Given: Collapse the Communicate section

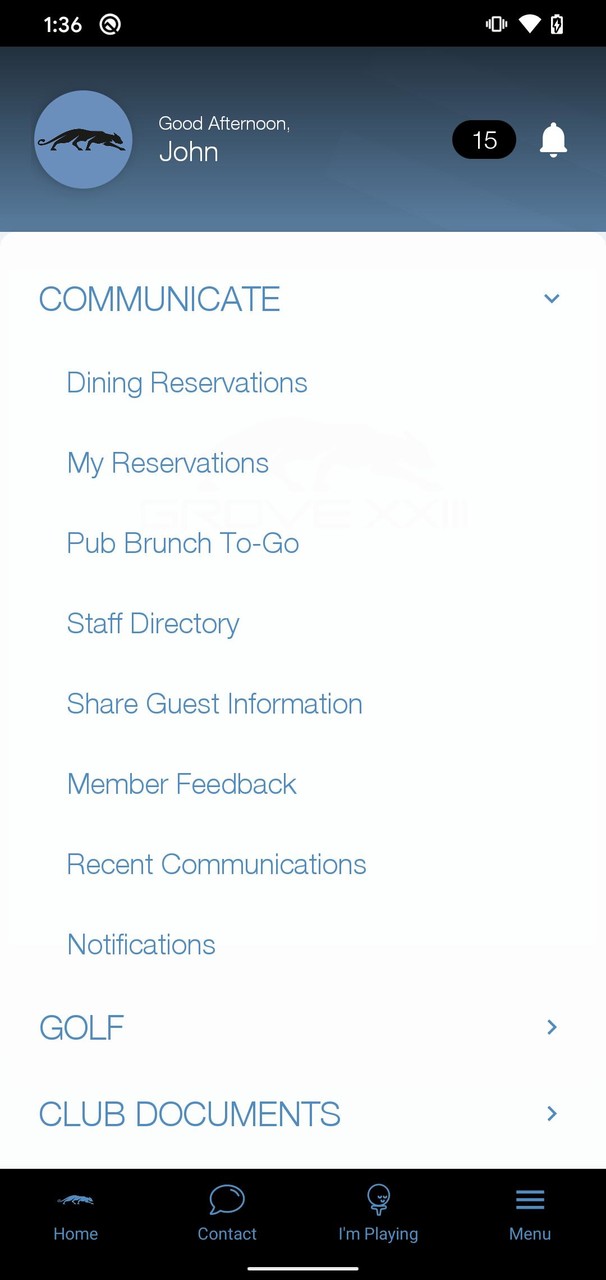Looking at the screenshot, I should 551,299.
